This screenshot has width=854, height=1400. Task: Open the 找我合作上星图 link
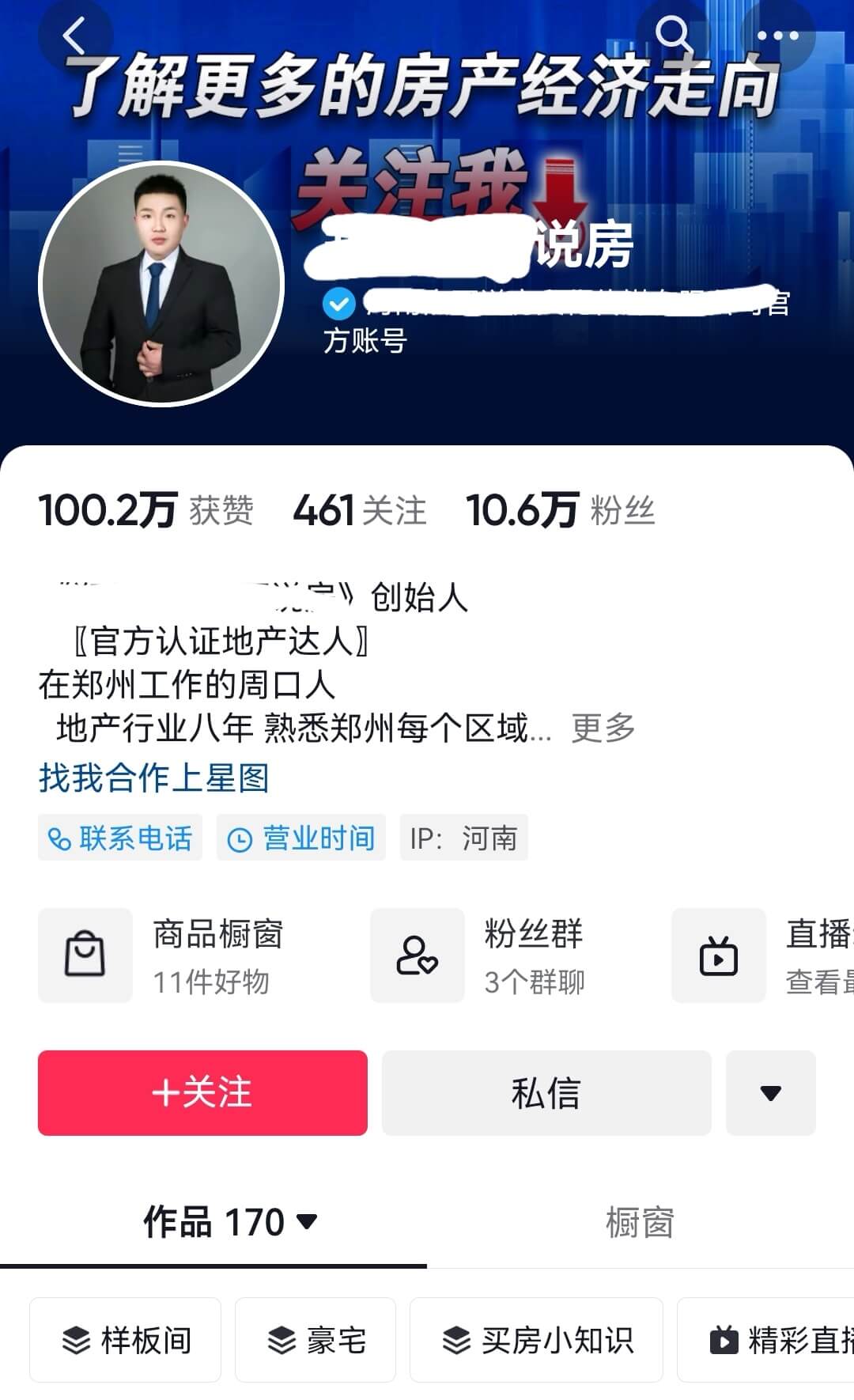click(154, 778)
